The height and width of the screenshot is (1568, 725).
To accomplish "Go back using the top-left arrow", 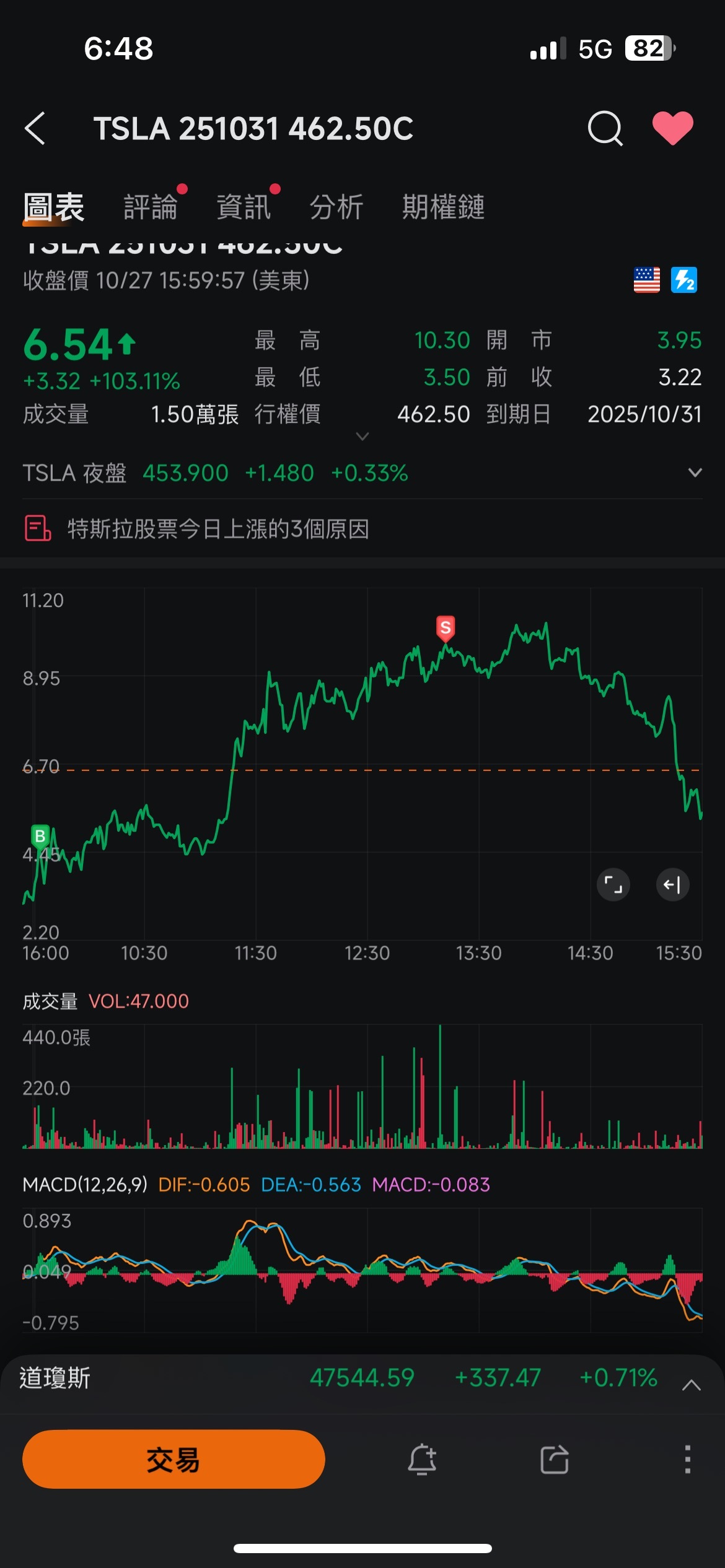I will [35, 129].
